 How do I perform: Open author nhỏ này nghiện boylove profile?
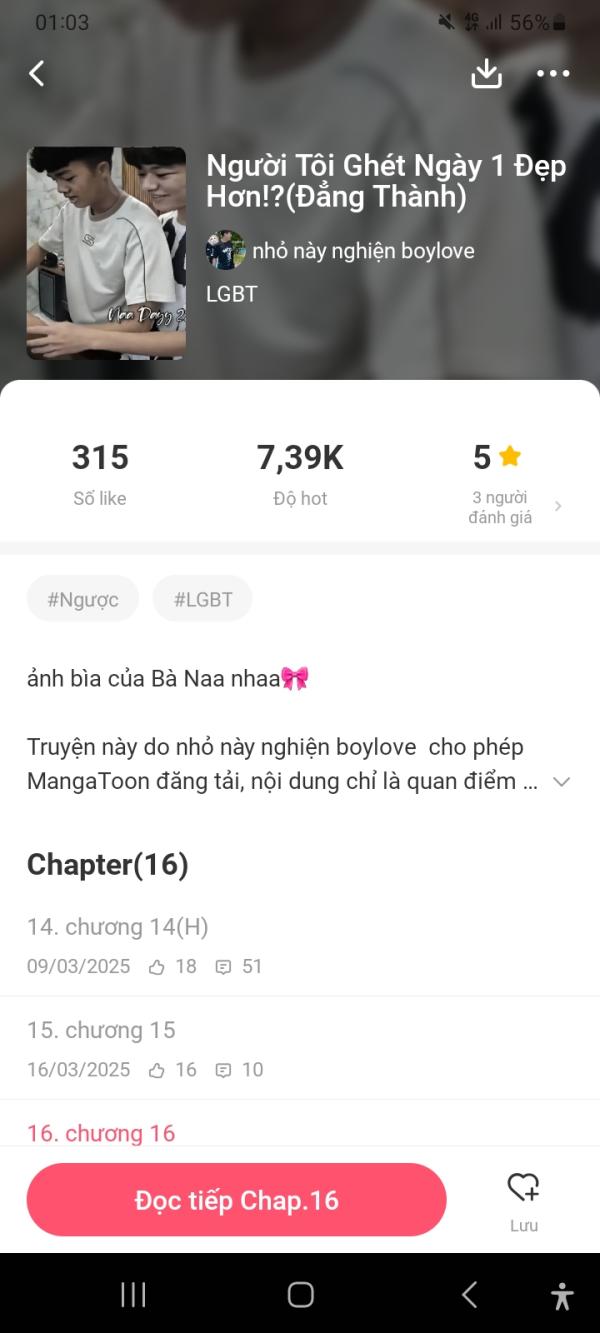click(x=340, y=250)
